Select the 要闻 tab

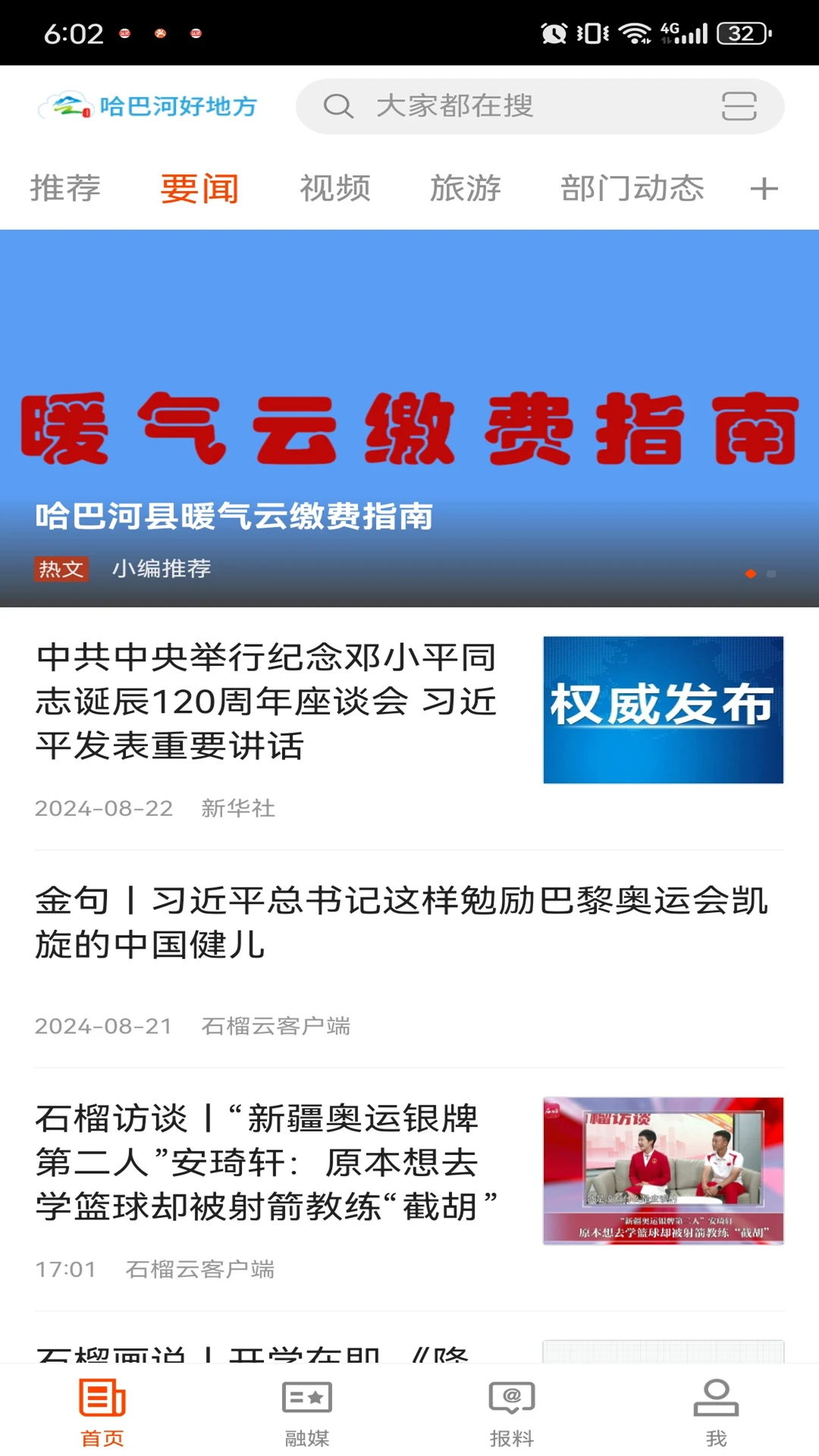point(199,188)
